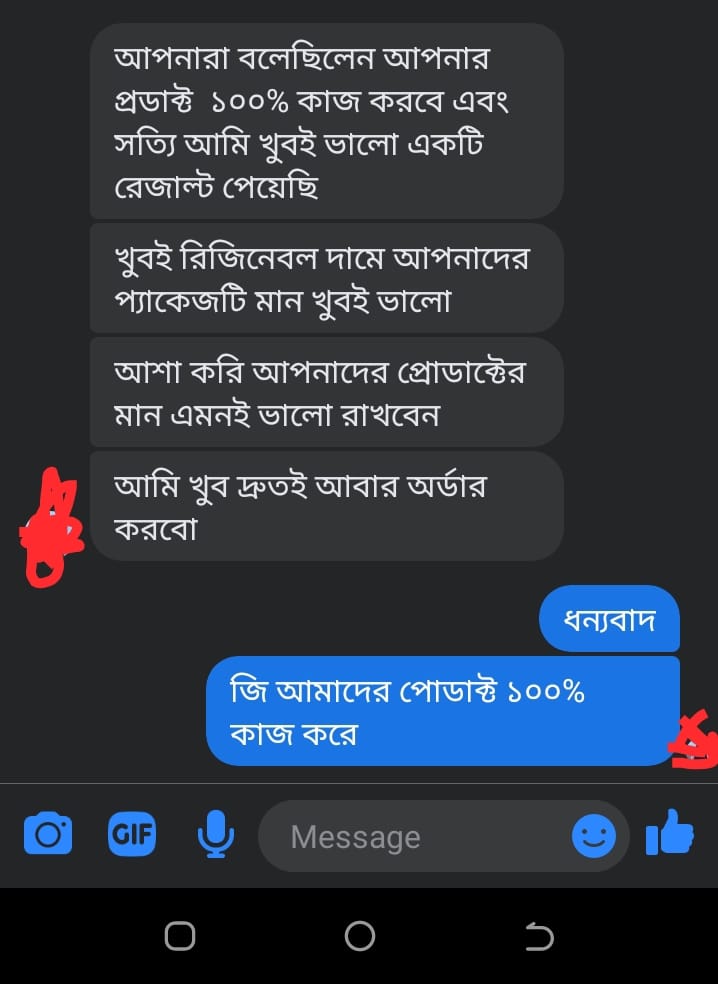This screenshot has height=984, width=718.
Task: Tap the microphone to record voice
Action: [x=215, y=834]
